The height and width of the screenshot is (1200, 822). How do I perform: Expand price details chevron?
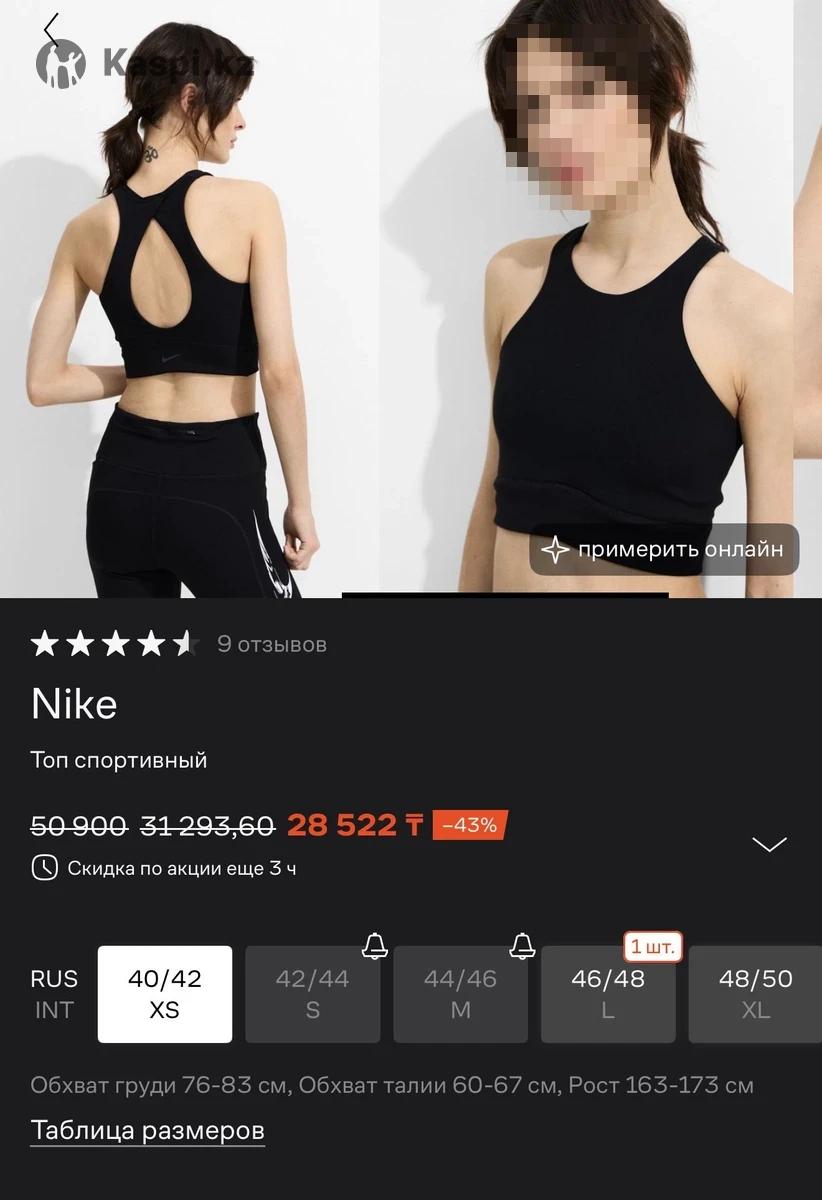point(769,844)
